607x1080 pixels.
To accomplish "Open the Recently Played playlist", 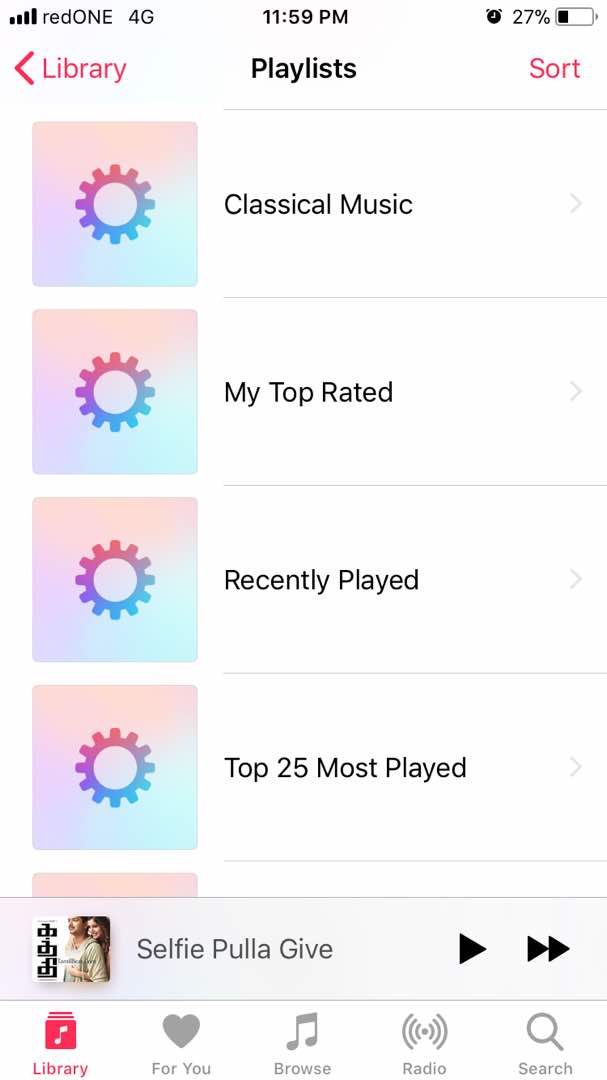I will [321, 580].
